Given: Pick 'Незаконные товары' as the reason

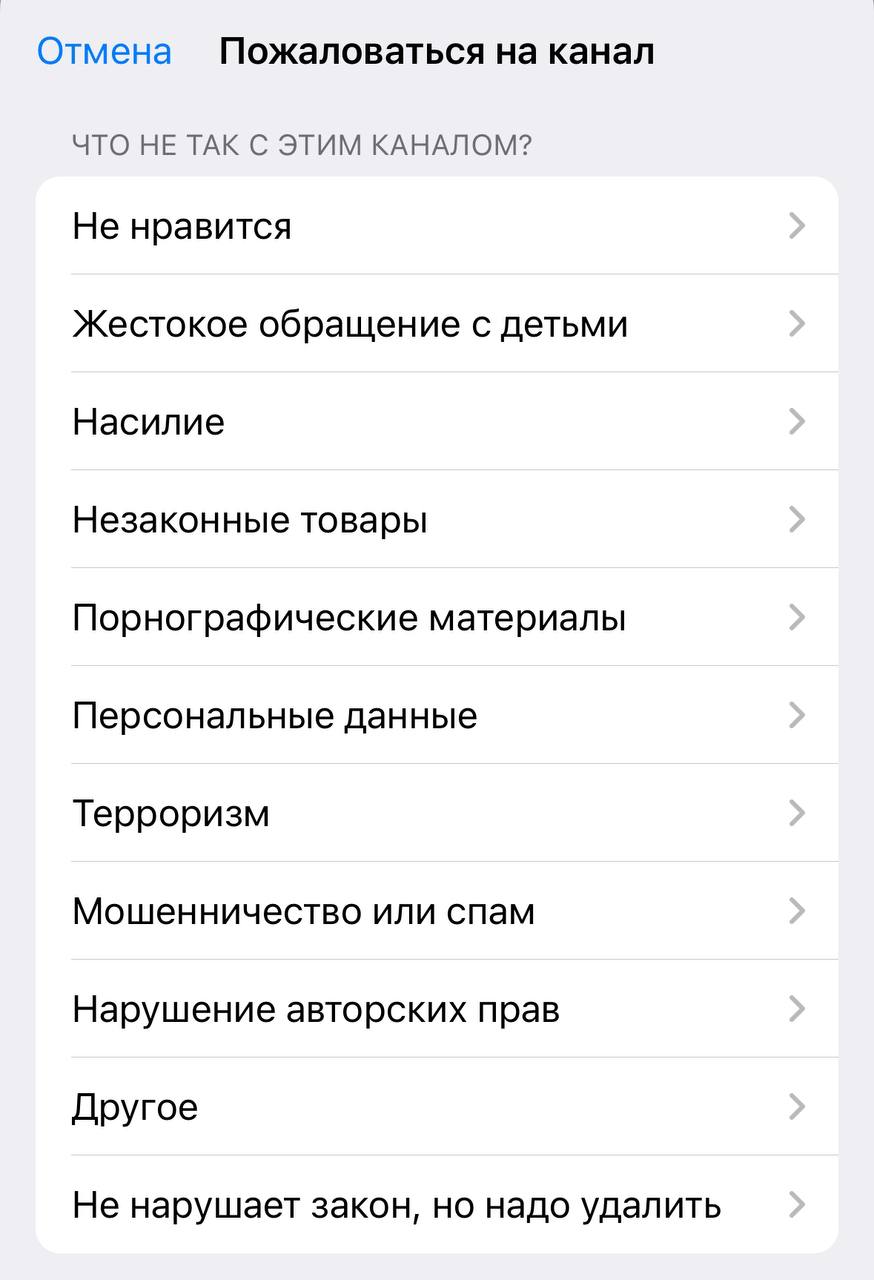Looking at the screenshot, I should [436, 520].
